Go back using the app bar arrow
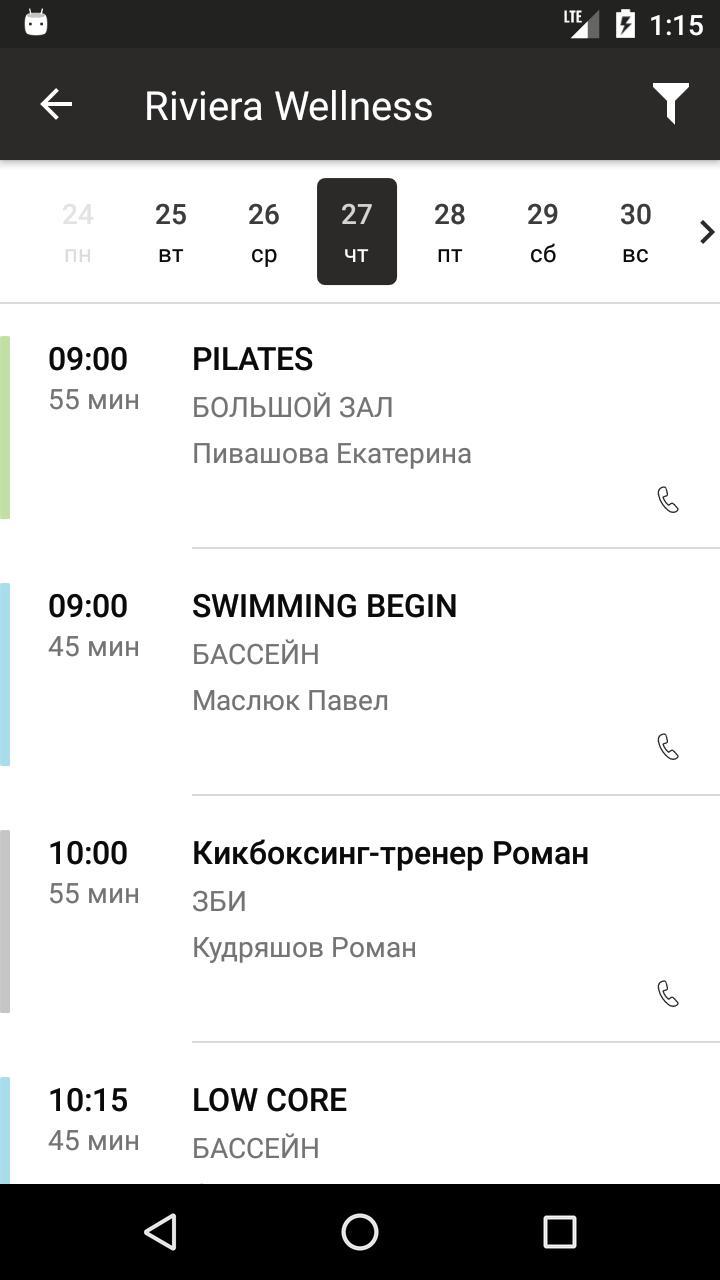The width and height of the screenshot is (720, 1280). (x=56, y=104)
